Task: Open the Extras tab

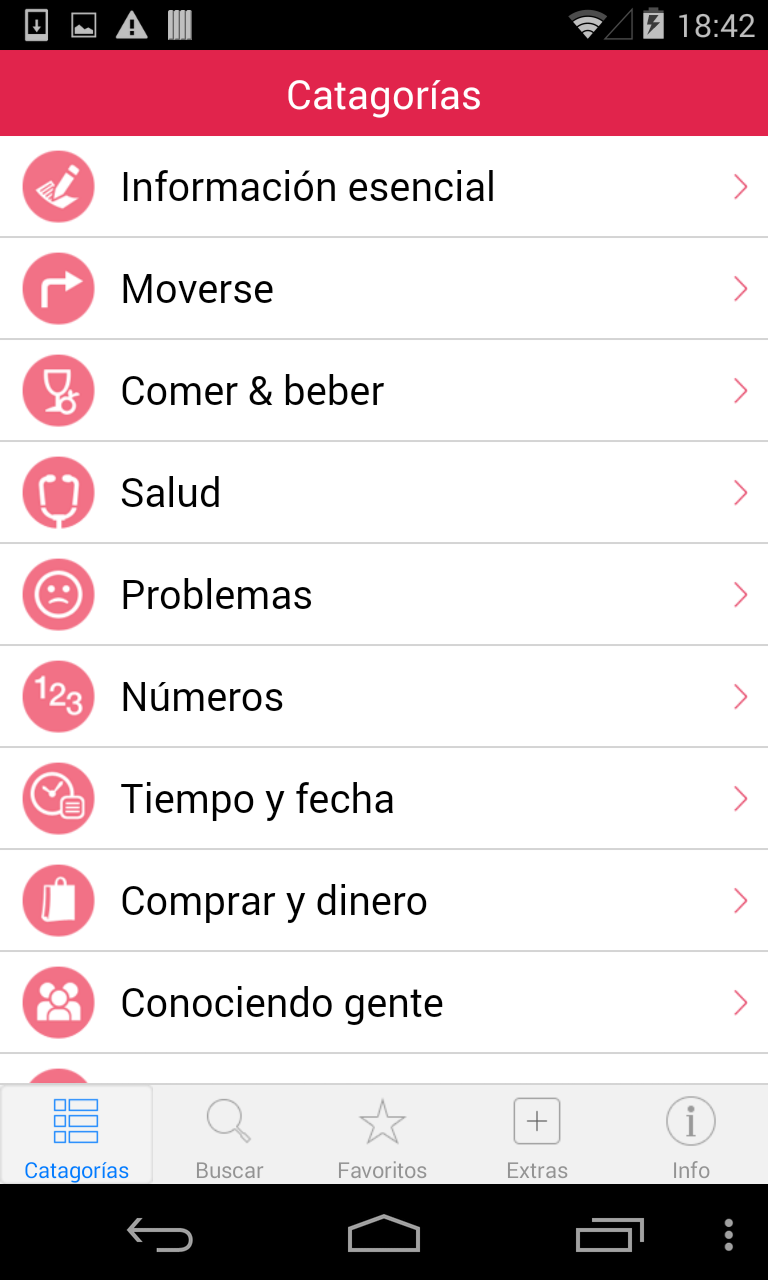Action: pos(537,1135)
